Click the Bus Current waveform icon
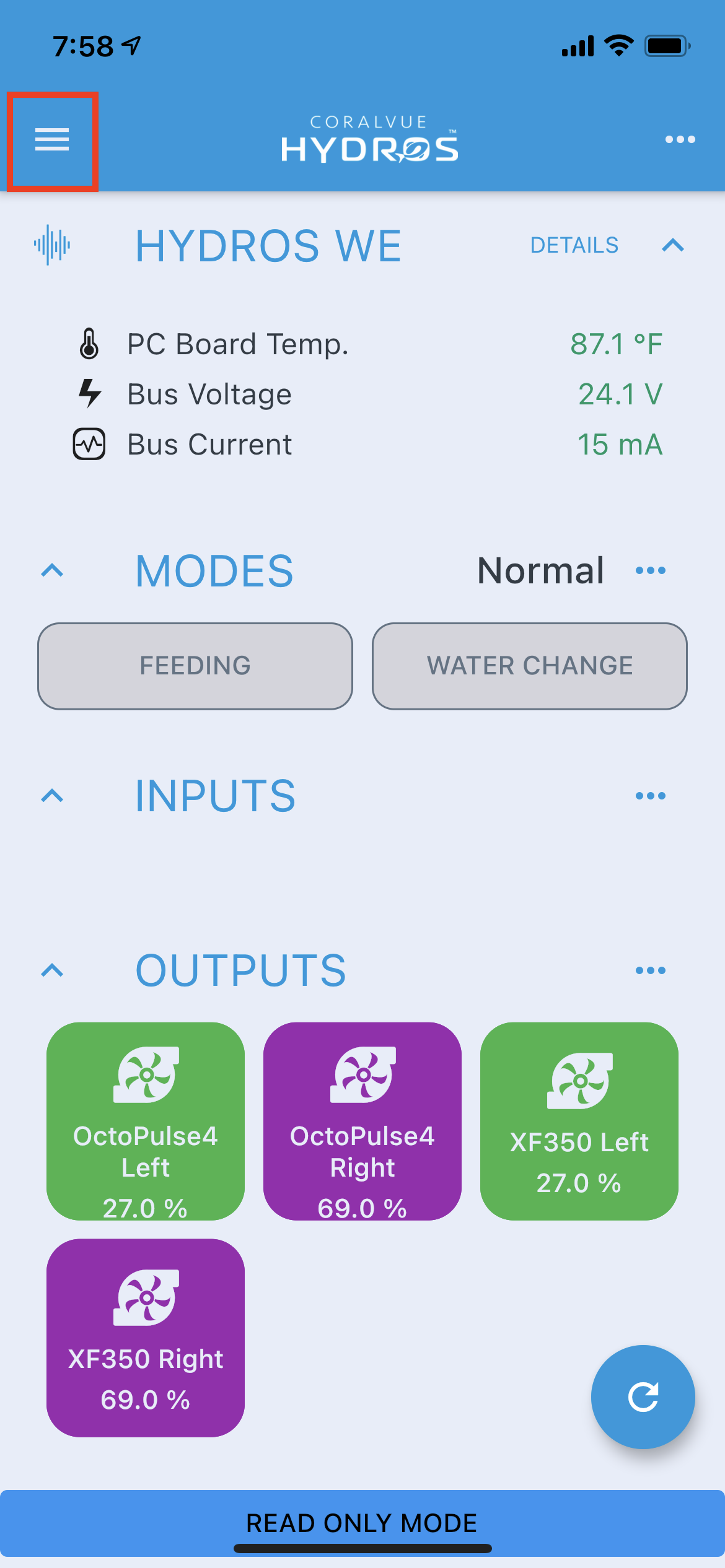Viewport: 725px width, 1568px height. pyautogui.click(x=88, y=443)
